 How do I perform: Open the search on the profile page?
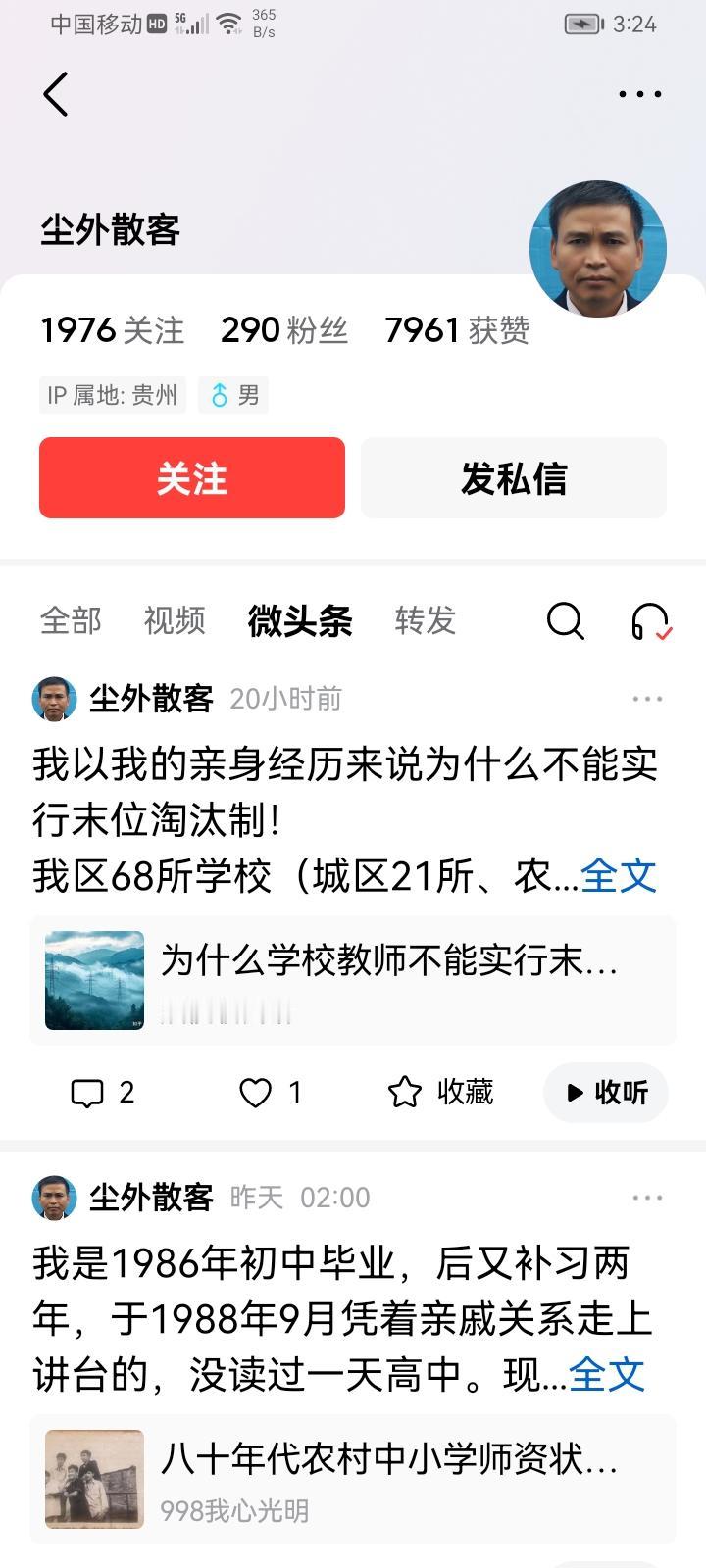click(x=565, y=620)
